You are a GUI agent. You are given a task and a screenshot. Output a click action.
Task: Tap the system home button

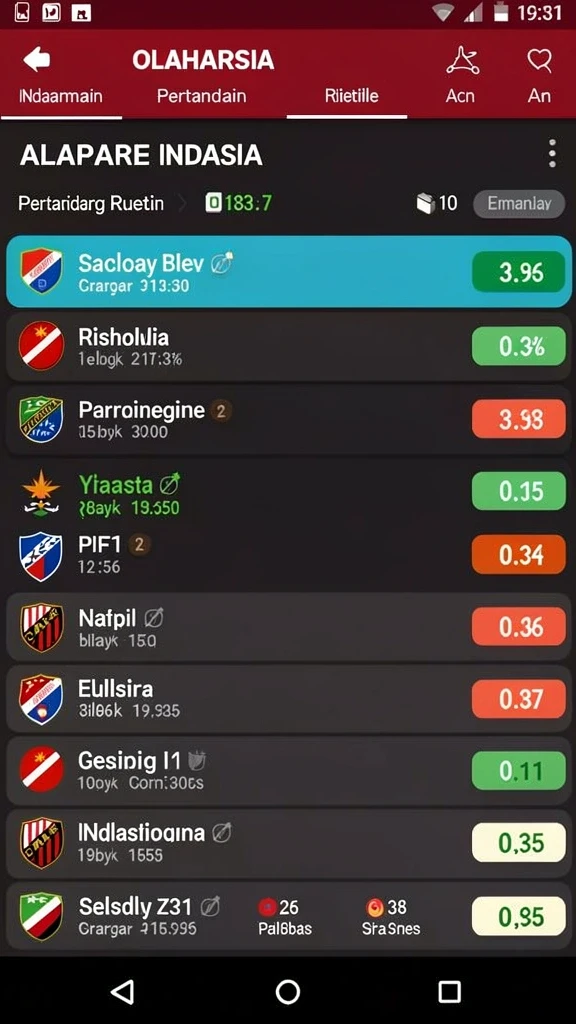[288, 991]
